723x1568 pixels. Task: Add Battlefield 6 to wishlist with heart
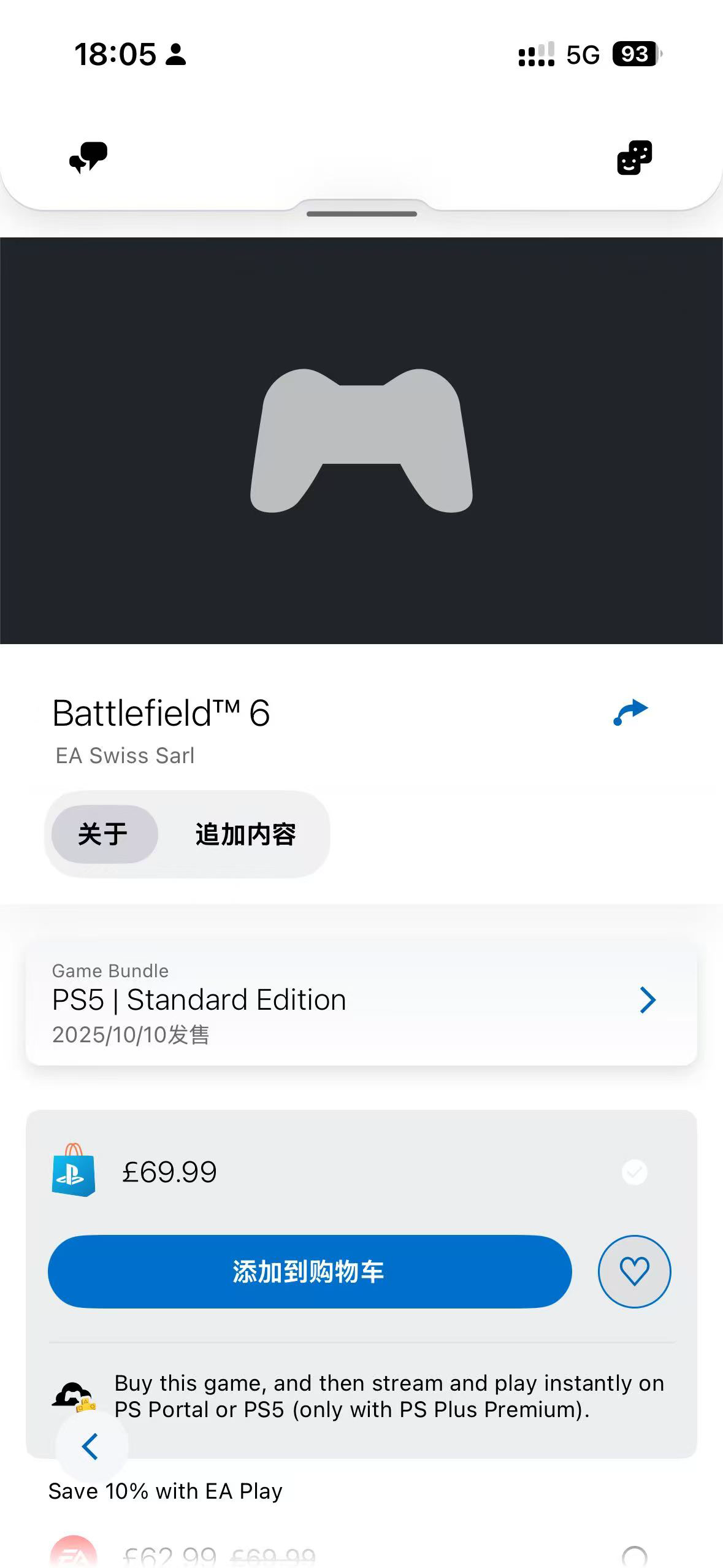[634, 1271]
